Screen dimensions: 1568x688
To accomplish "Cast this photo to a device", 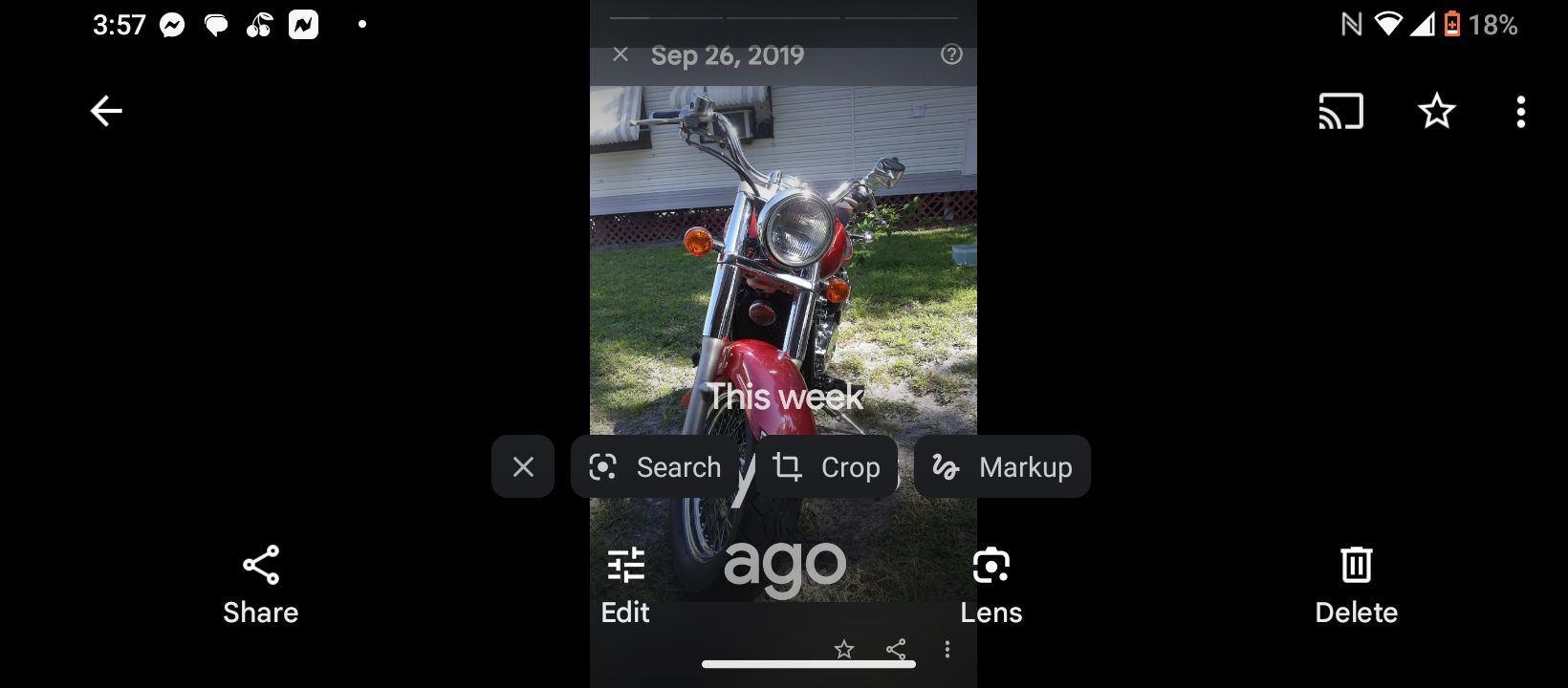I will click(x=1340, y=112).
